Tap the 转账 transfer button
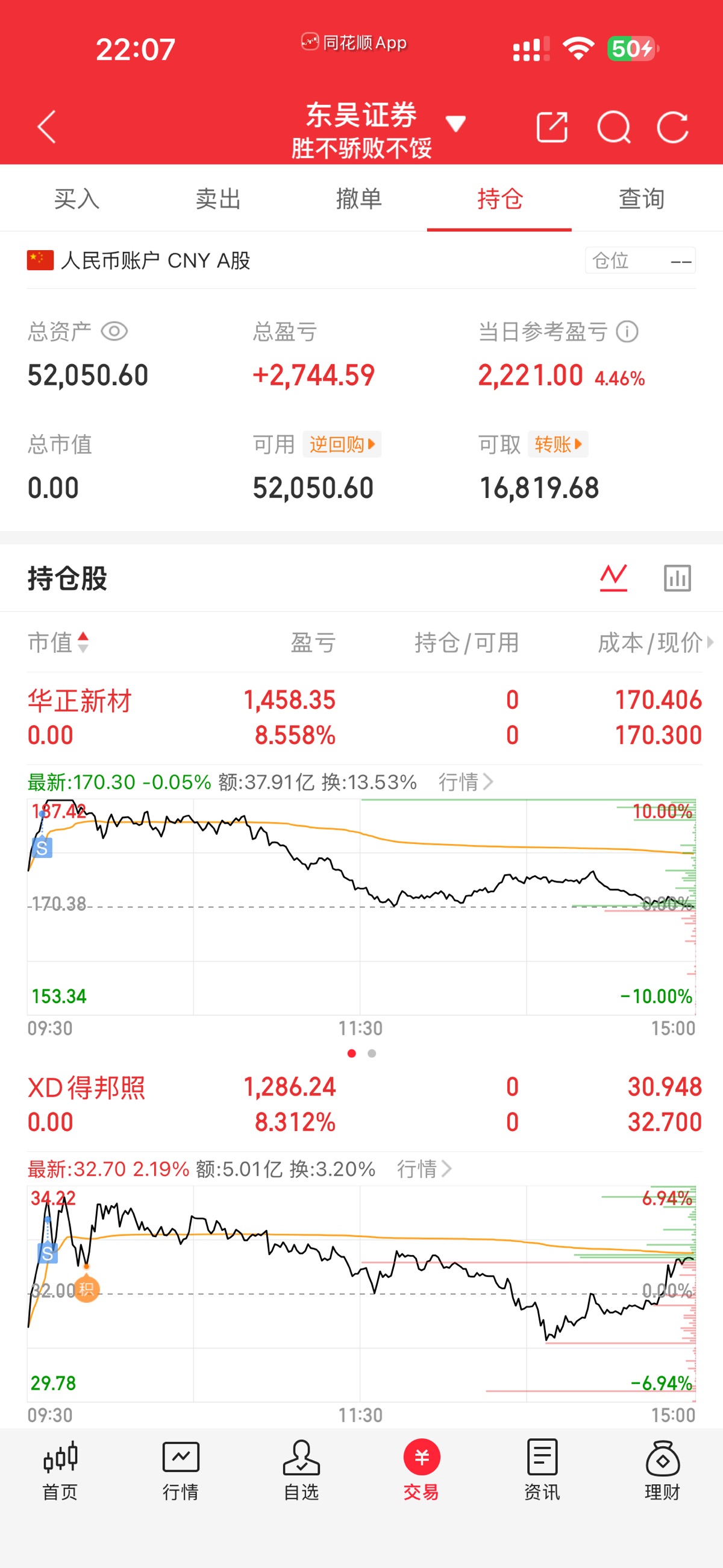 (x=558, y=444)
